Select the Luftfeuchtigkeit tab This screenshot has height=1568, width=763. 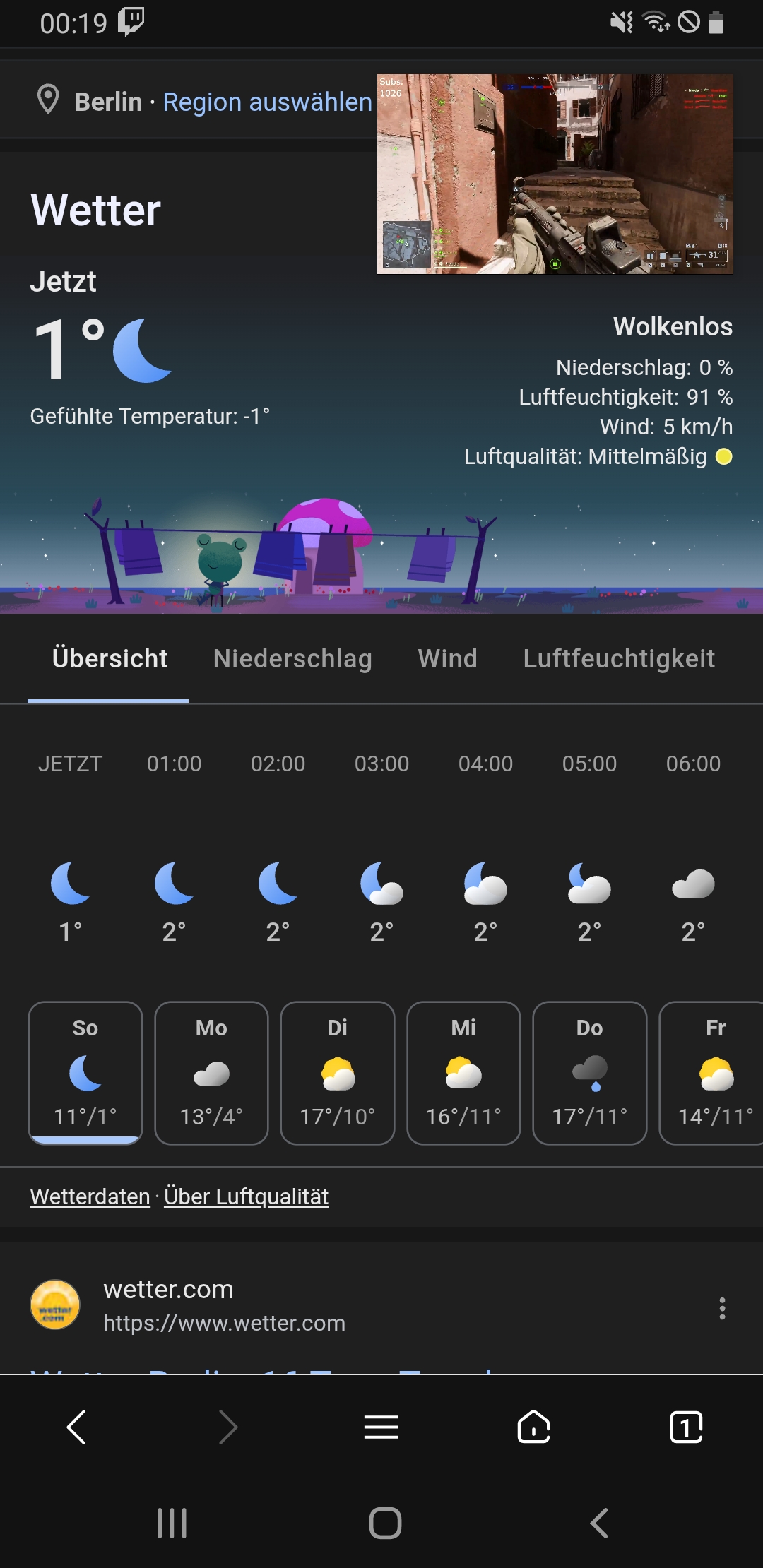(619, 658)
